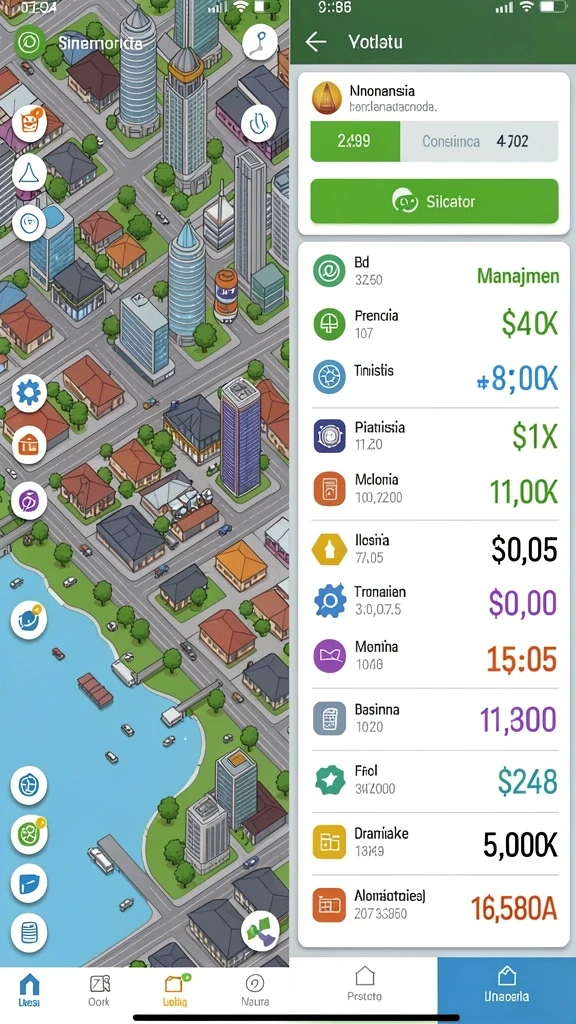Go back using the arrow beside Yotlatu
This screenshot has height=1024, width=576.
[316, 42]
